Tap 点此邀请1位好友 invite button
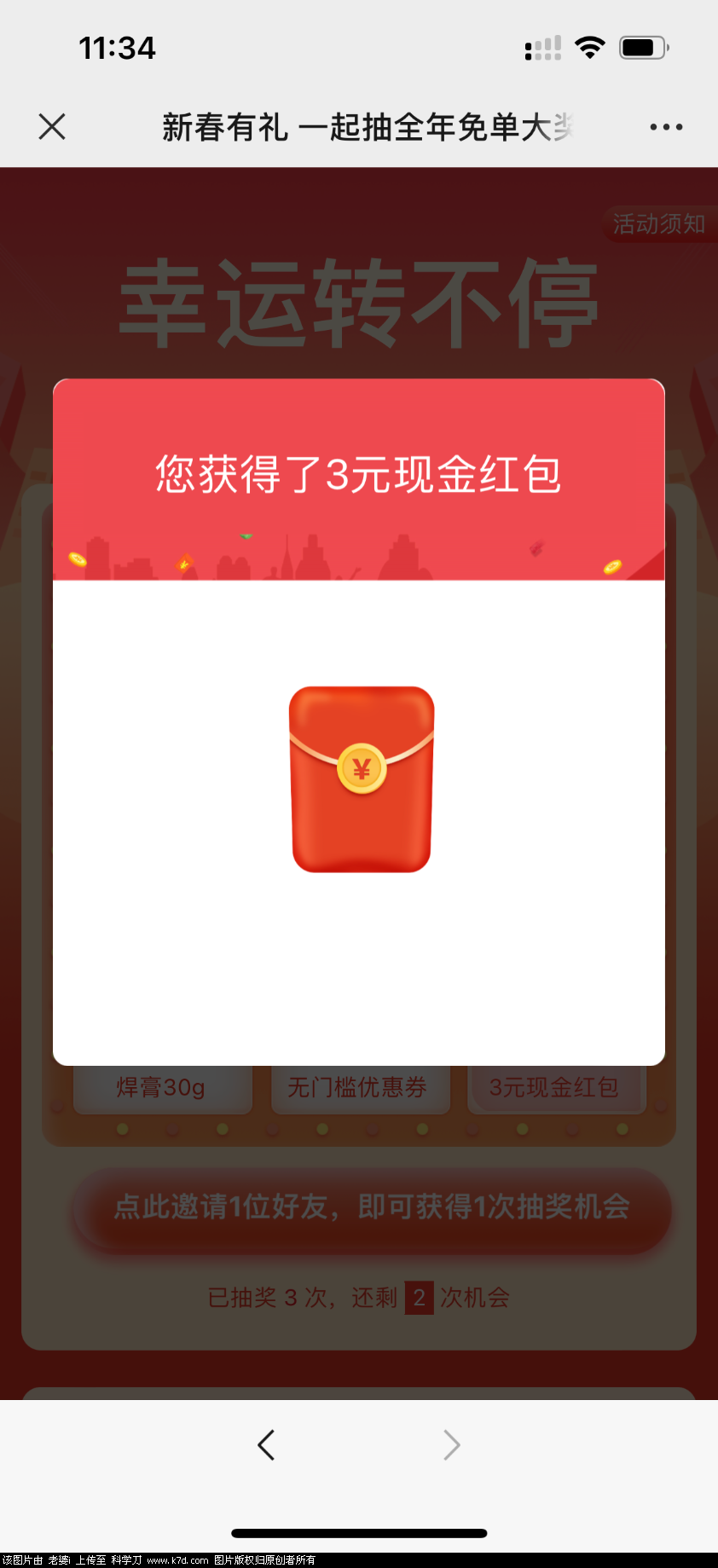The height and width of the screenshot is (1568, 718). pos(372,1207)
